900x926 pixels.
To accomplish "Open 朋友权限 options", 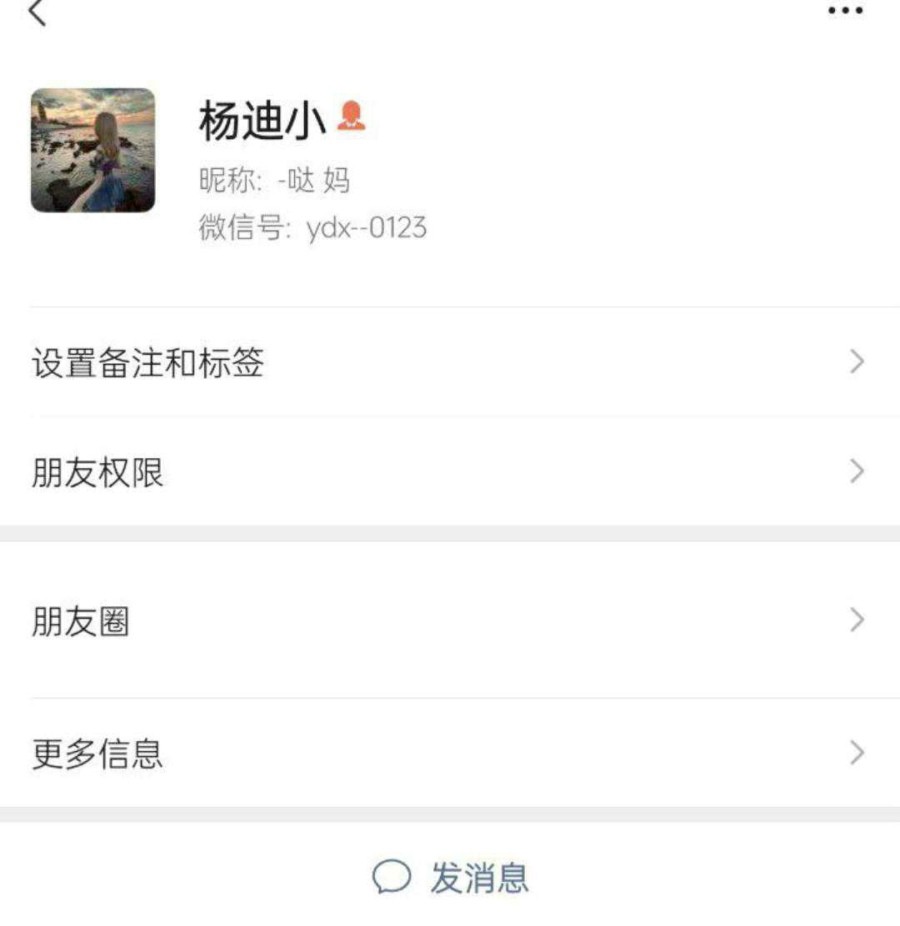I will click(x=450, y=472).
